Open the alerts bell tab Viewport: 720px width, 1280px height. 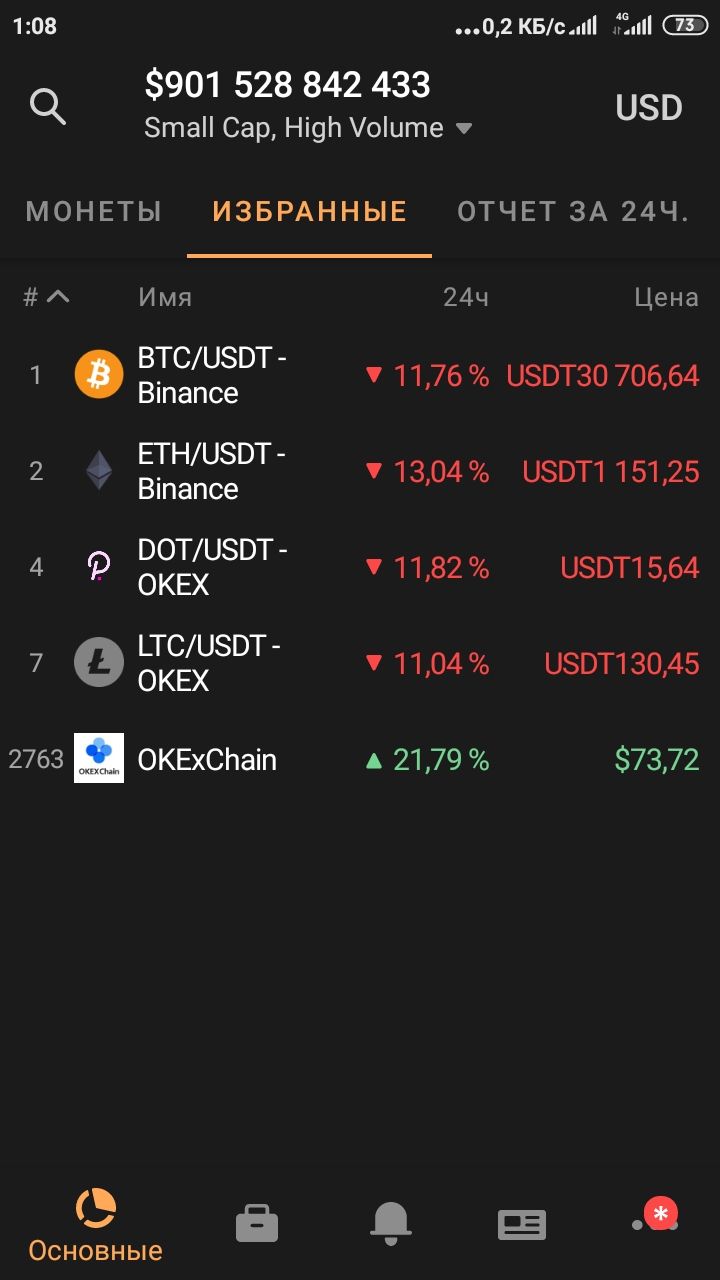click(x=391, y=1224)
